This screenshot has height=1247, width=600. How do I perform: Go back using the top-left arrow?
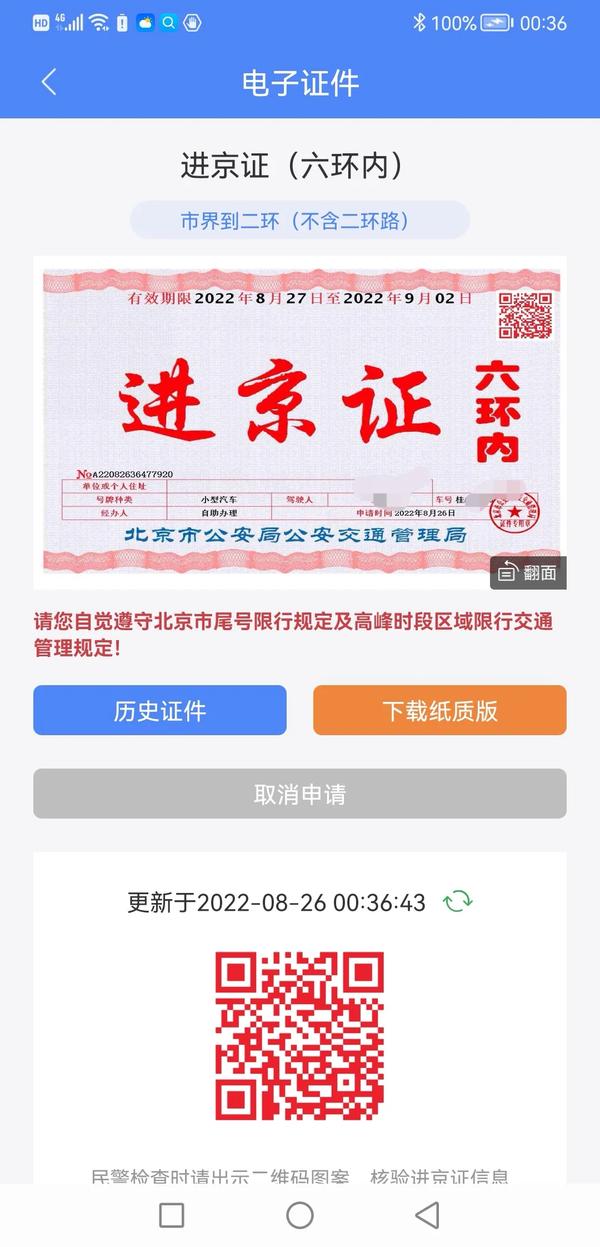click(x=48, y=82)
